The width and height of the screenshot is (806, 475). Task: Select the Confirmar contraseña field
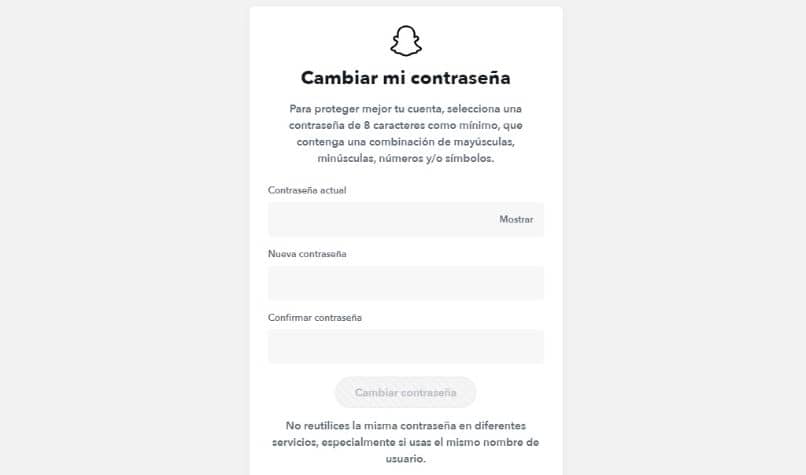[x=405, y=347]
